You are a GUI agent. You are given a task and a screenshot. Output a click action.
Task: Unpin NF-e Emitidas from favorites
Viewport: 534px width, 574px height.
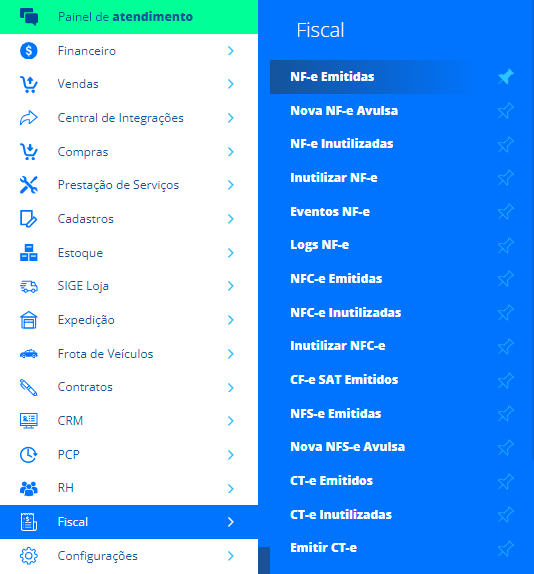point(506,77)
